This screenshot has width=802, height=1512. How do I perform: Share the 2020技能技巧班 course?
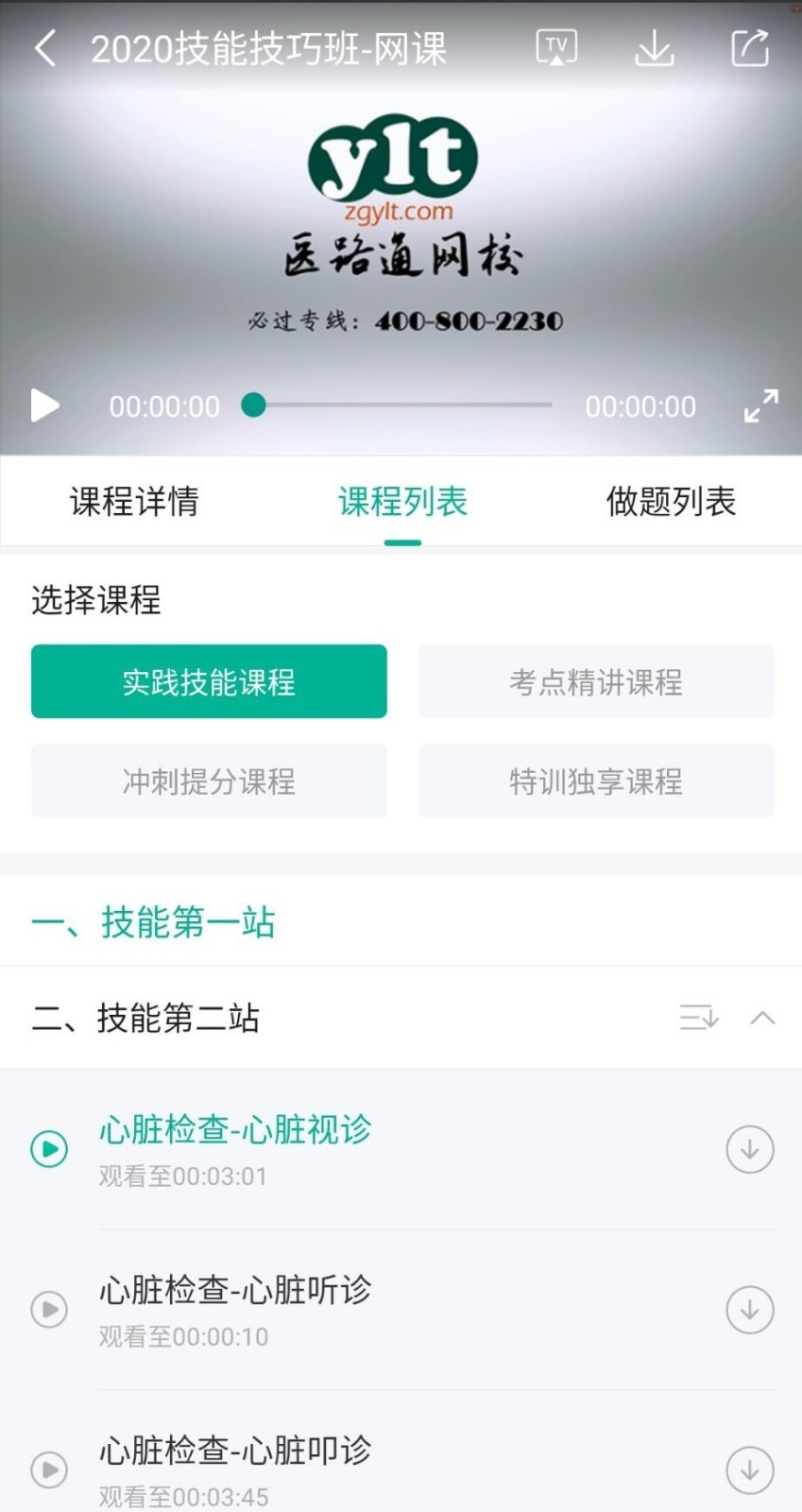point(749,48)
